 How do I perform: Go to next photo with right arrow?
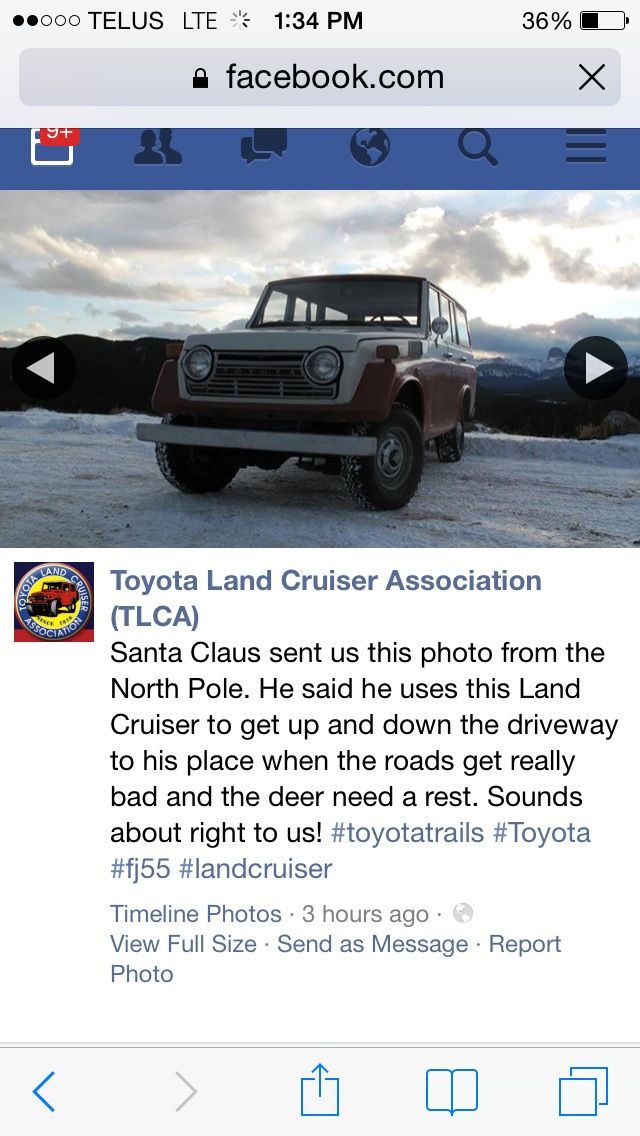pyautogui.click(x=596, y=368)
